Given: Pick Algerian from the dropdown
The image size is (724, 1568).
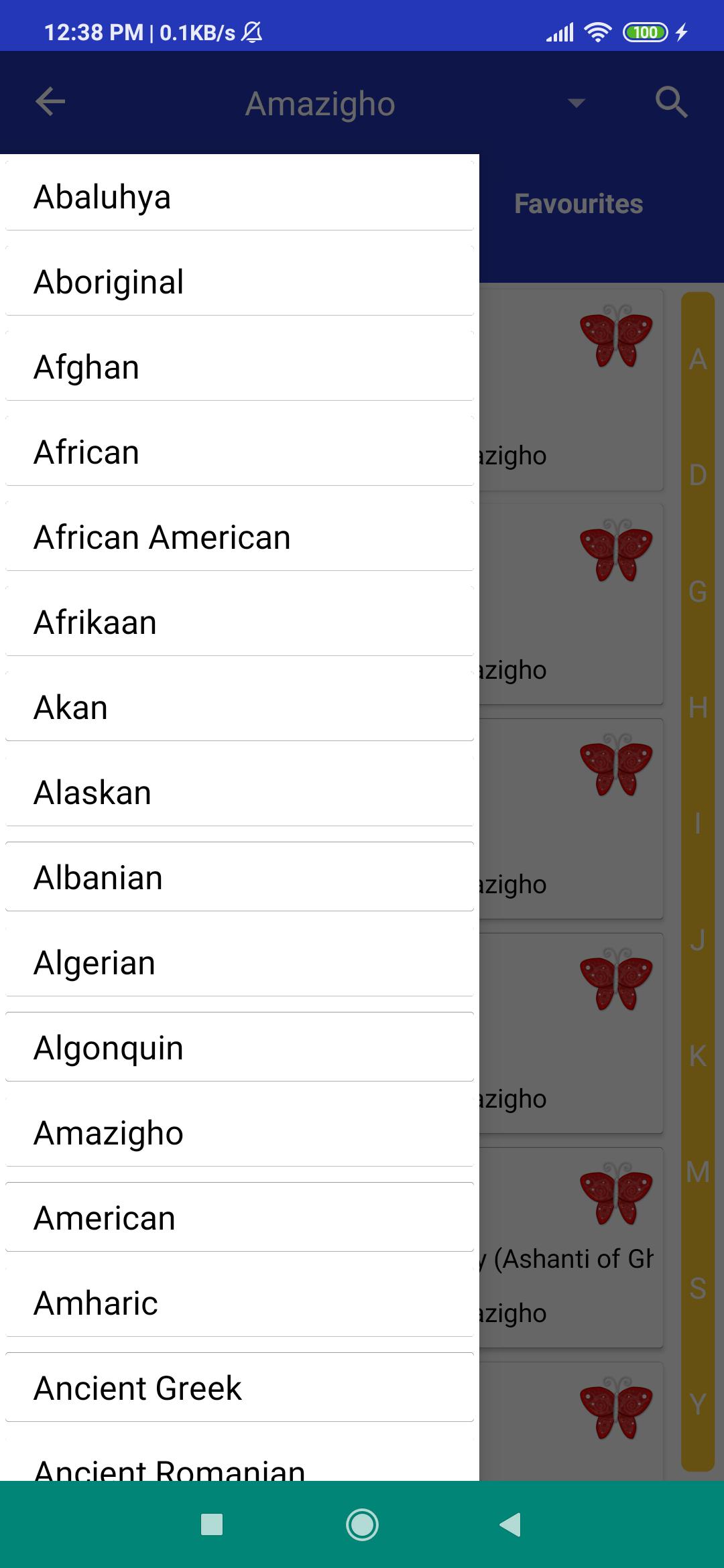Looking at the screenshot, I should click(239, 962).
